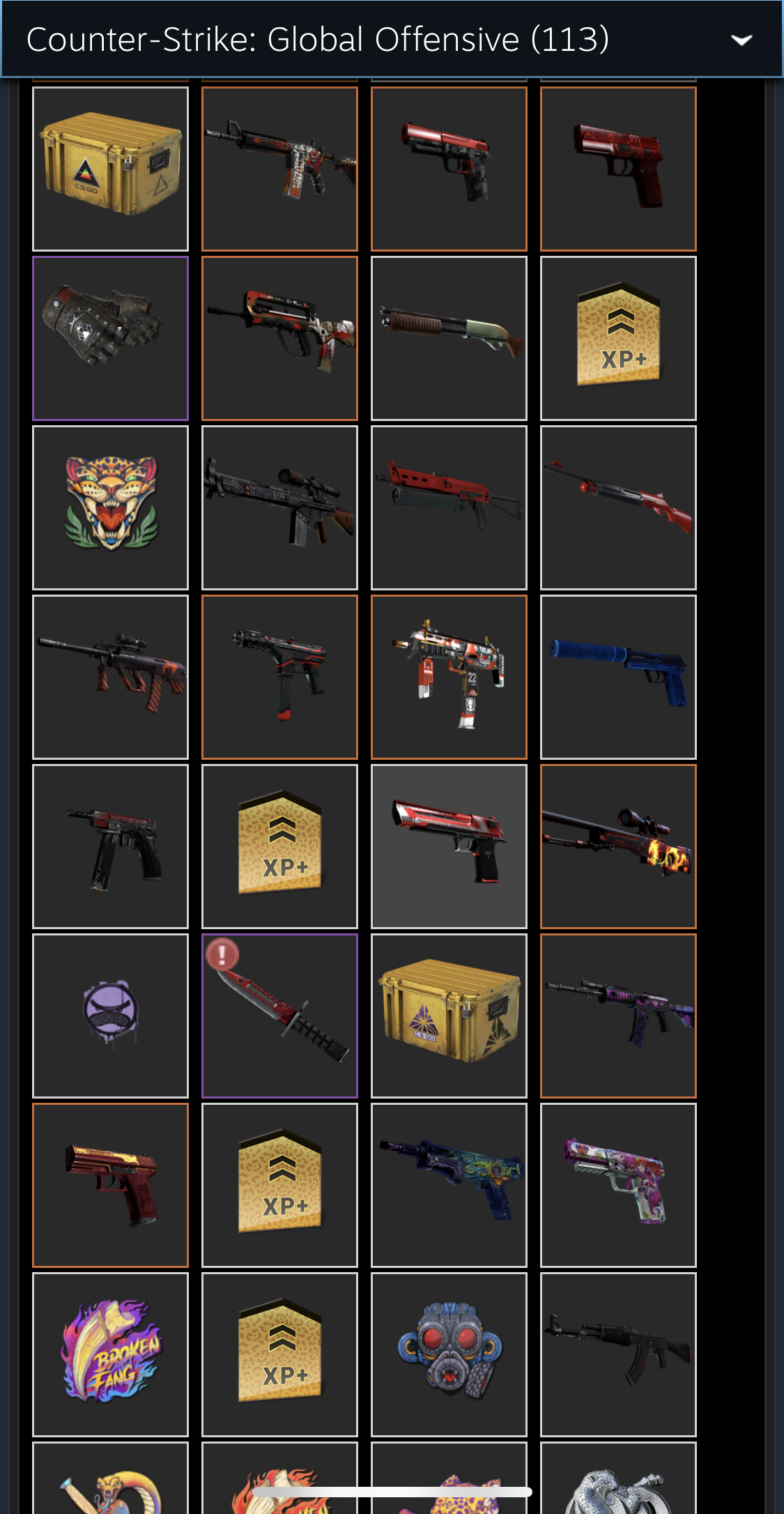Select the pink anime-themed pistol
The image size is (784, 1514).
pyautogui.click(x=618, y=1185)
